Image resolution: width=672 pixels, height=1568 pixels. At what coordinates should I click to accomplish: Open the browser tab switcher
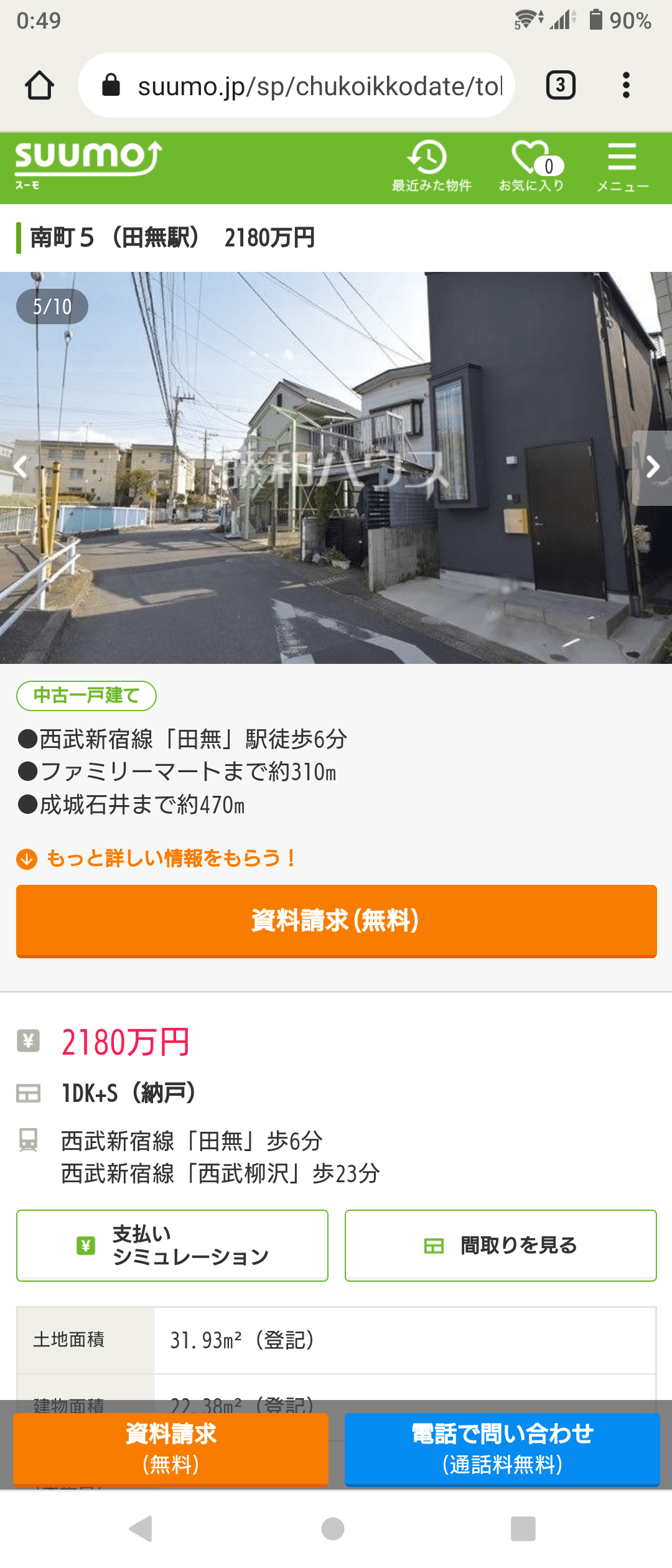pyautogui.click(x=560, y=85)
